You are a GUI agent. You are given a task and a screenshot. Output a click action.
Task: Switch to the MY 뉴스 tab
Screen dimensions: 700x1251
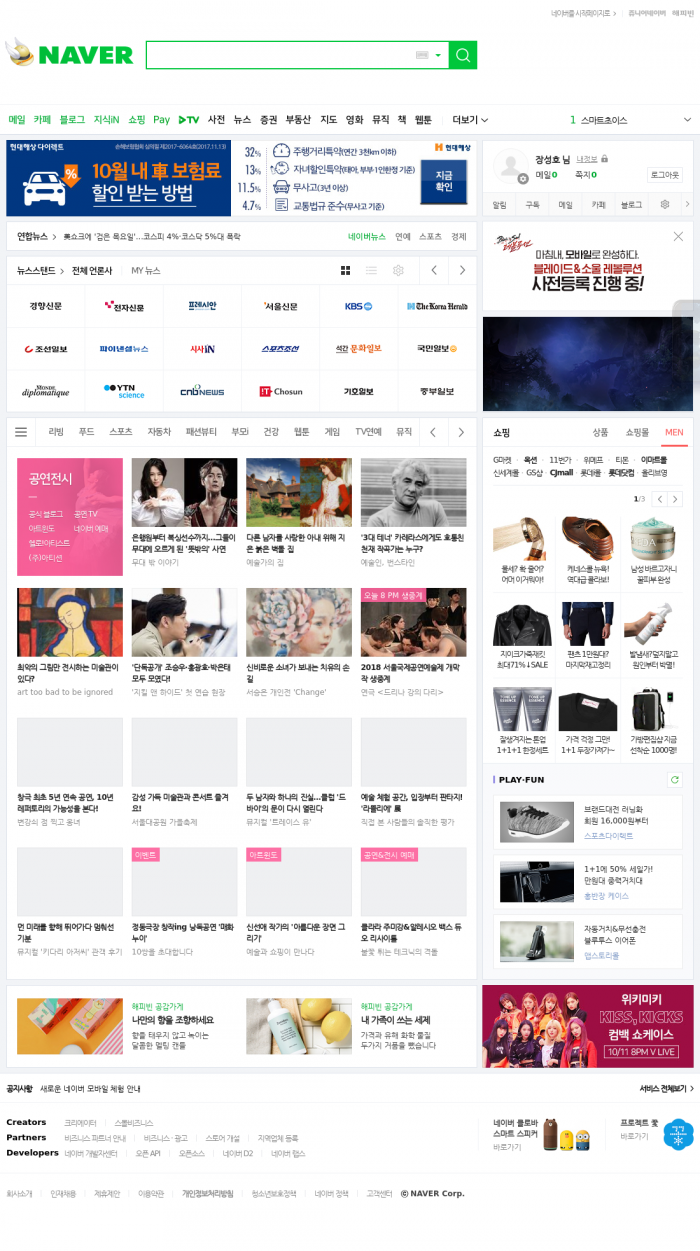[x=145, y=271]
